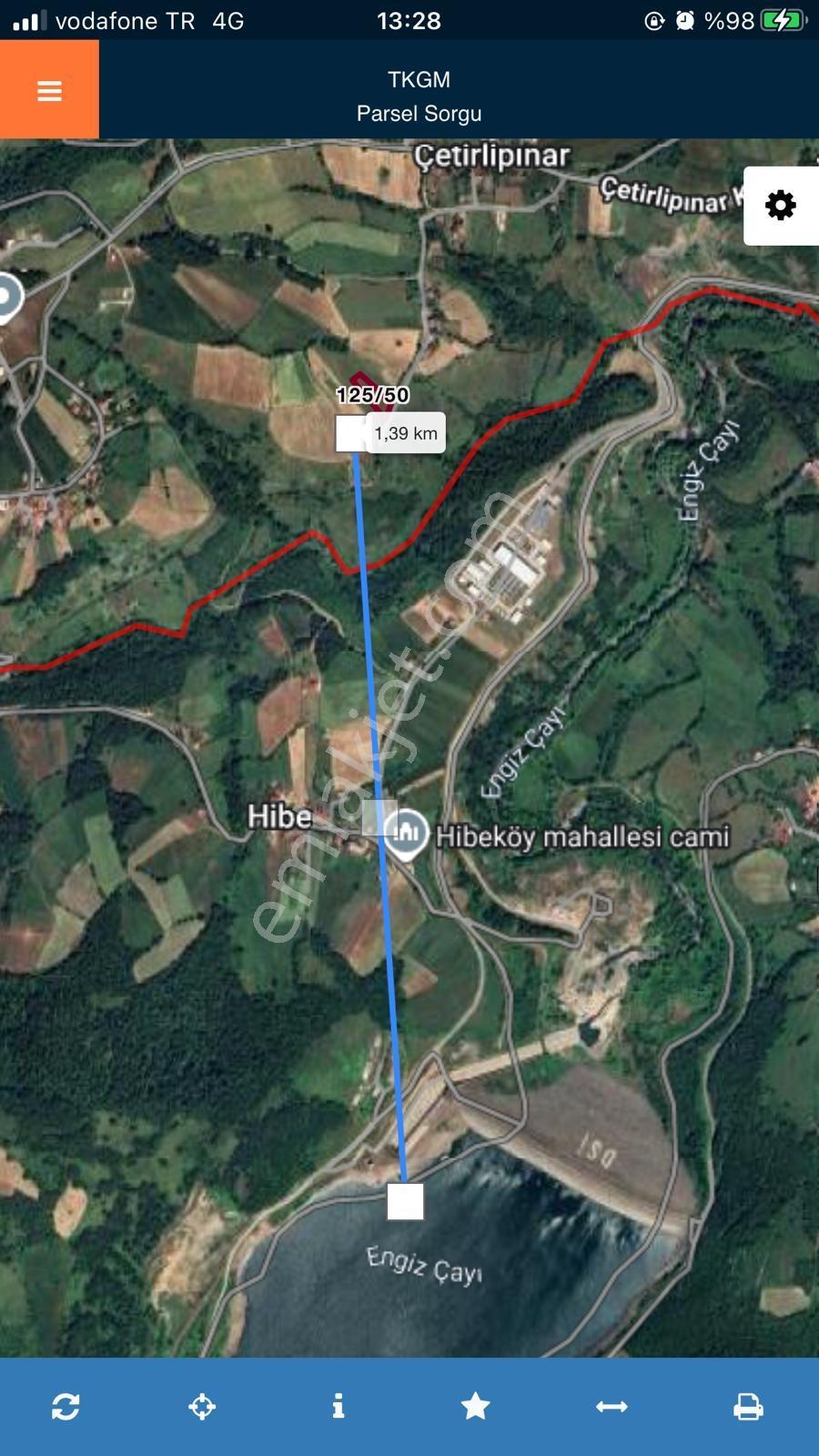
Task: Open the map settings gear
Action: [781, 206]
